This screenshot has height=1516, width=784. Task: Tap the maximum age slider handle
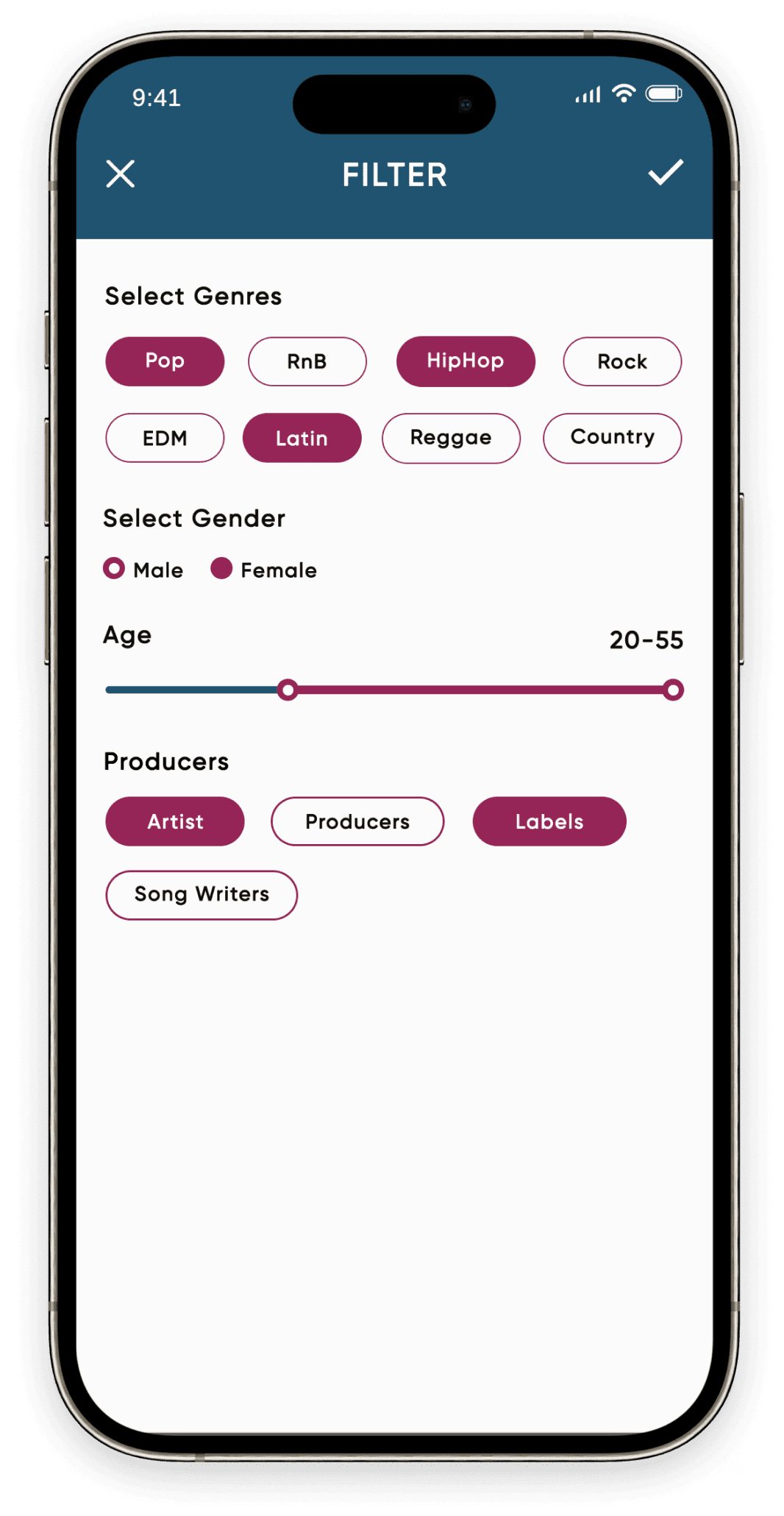pyautogui.click(x=672, y=690)
